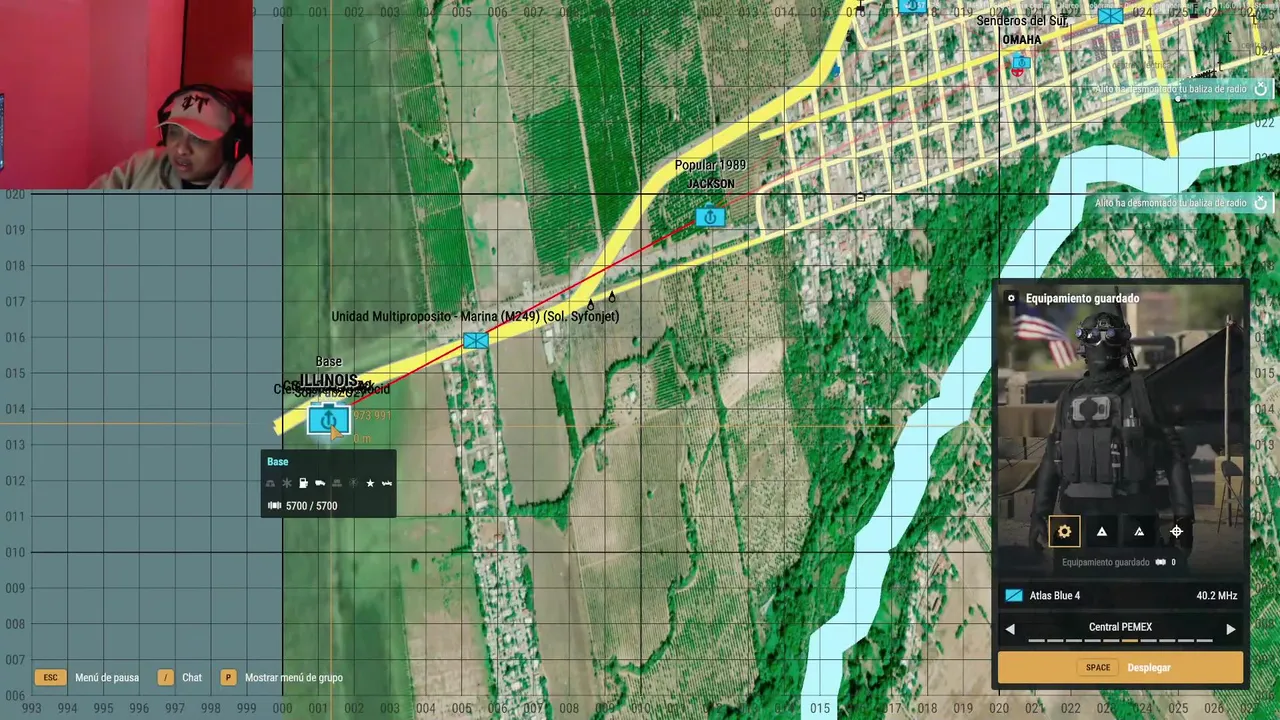Choose the single-triangle rank loadout
The height and width of the screenshot is (720, 1280).
pyautogui.click(x=1101, y=532)
